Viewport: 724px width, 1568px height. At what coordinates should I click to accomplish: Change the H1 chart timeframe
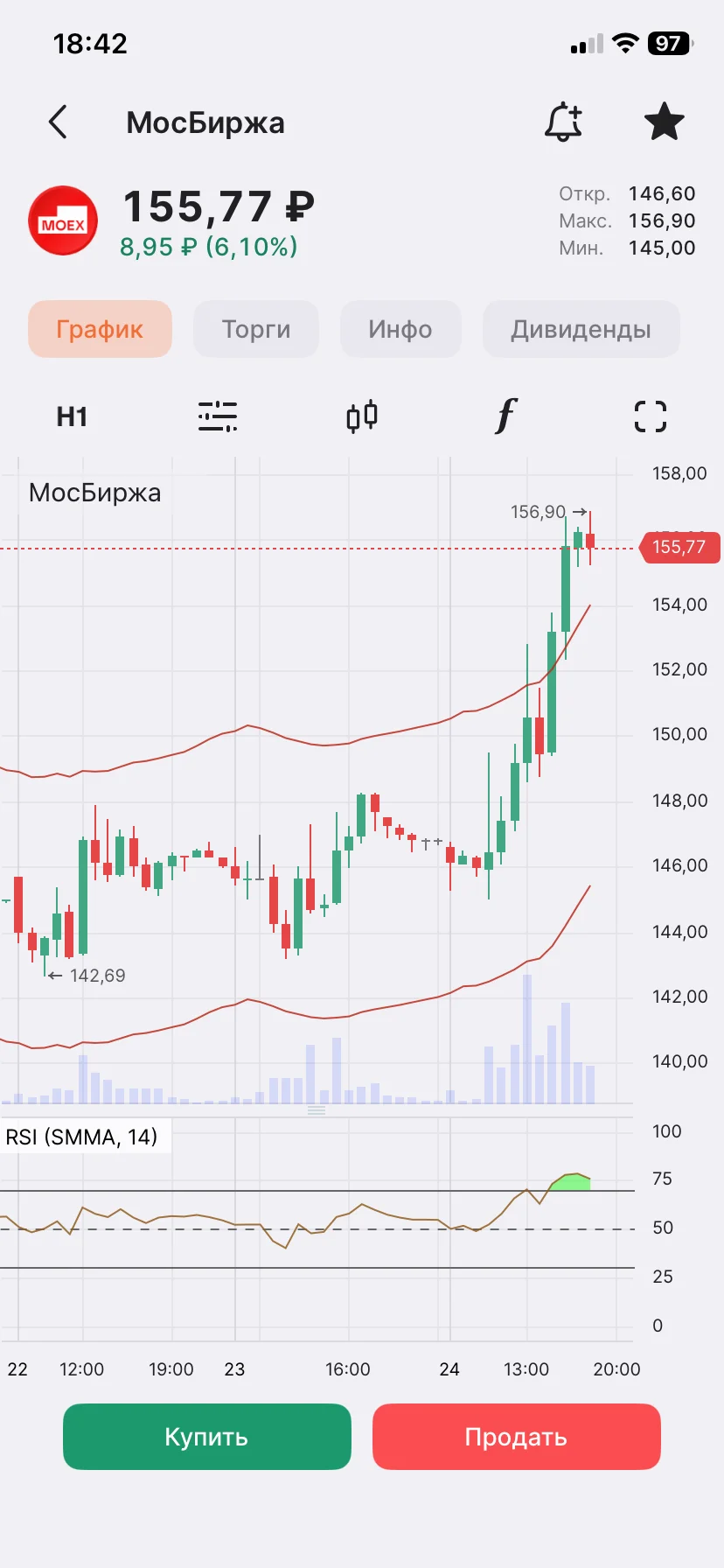pyautogui.click(x=72, y=416)
